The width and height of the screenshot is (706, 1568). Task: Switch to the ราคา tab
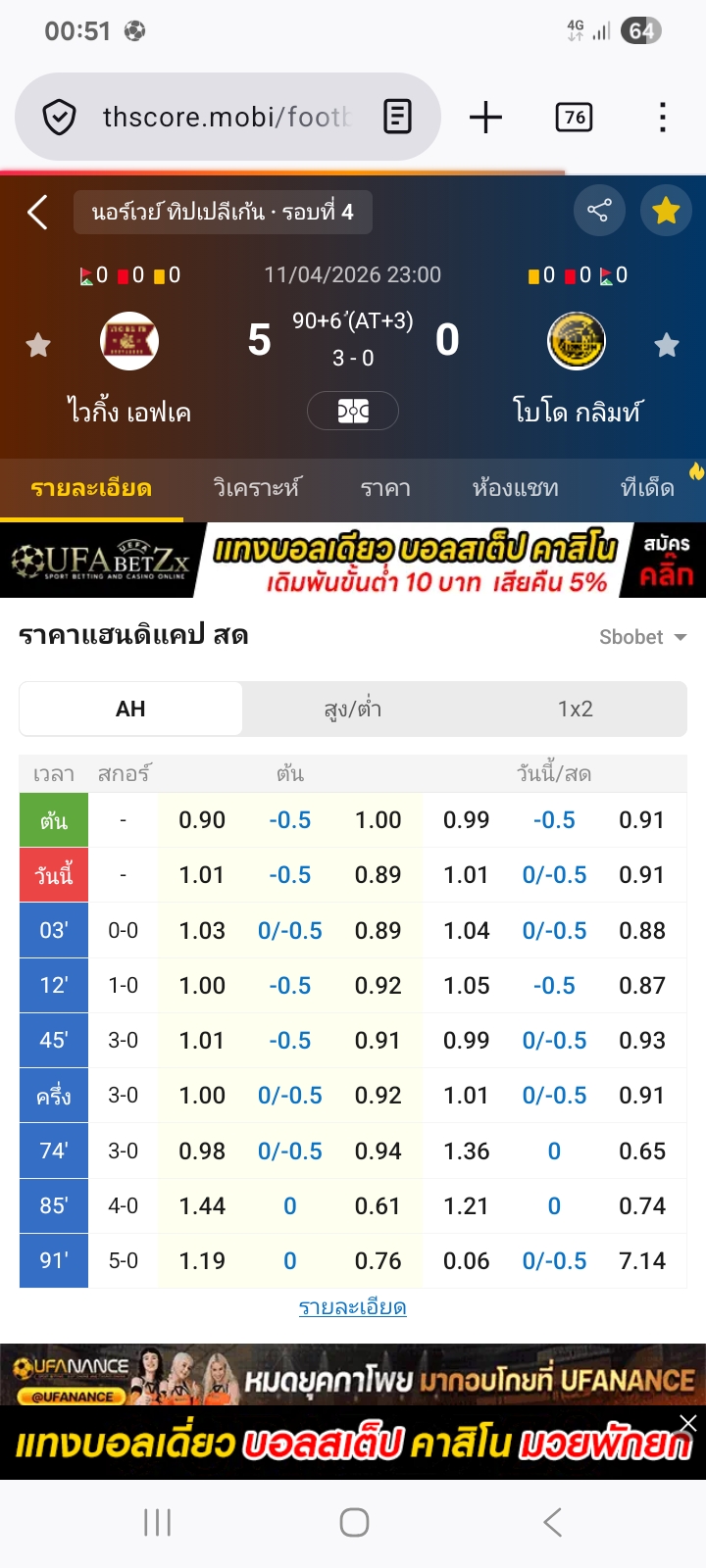(385, 488)
